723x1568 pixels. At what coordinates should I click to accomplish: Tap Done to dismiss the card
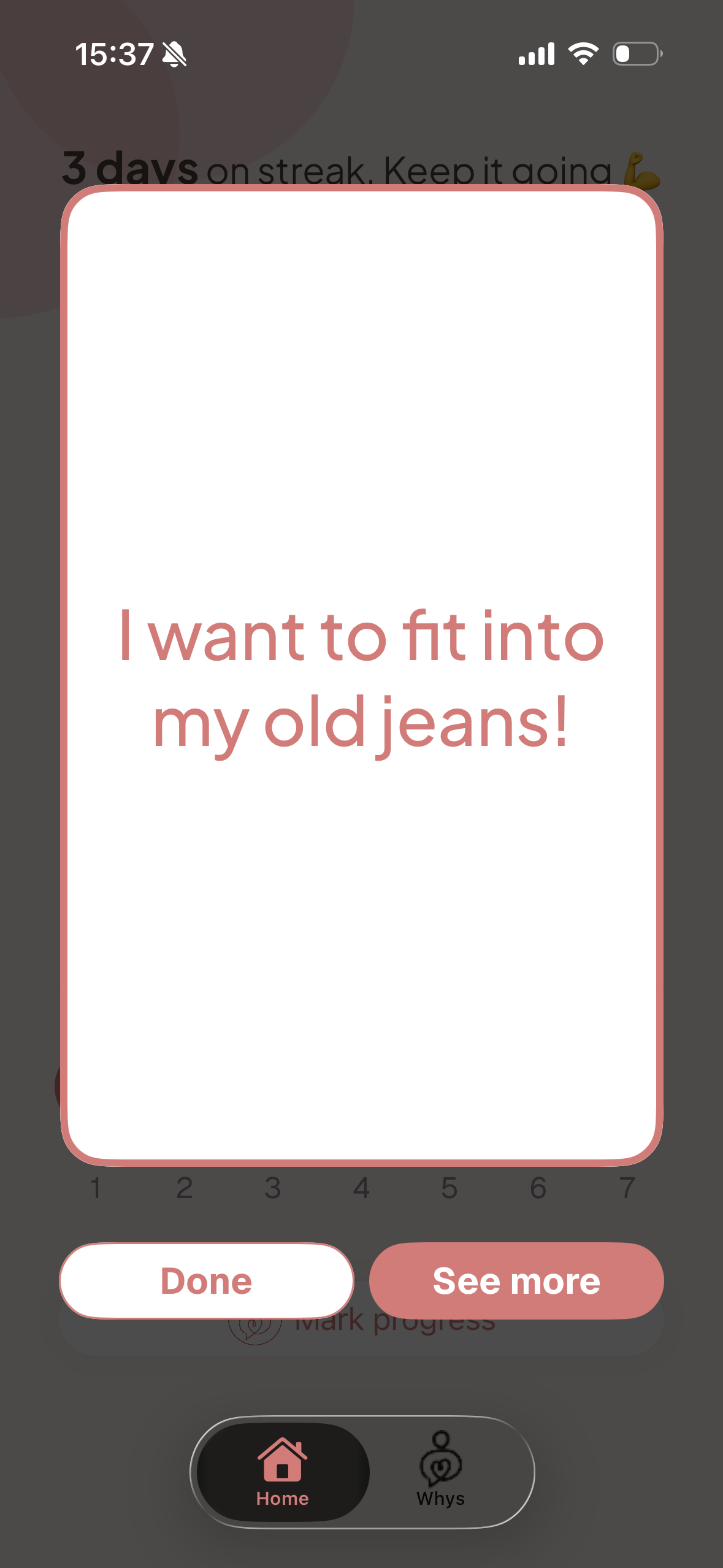(207, 1281)
